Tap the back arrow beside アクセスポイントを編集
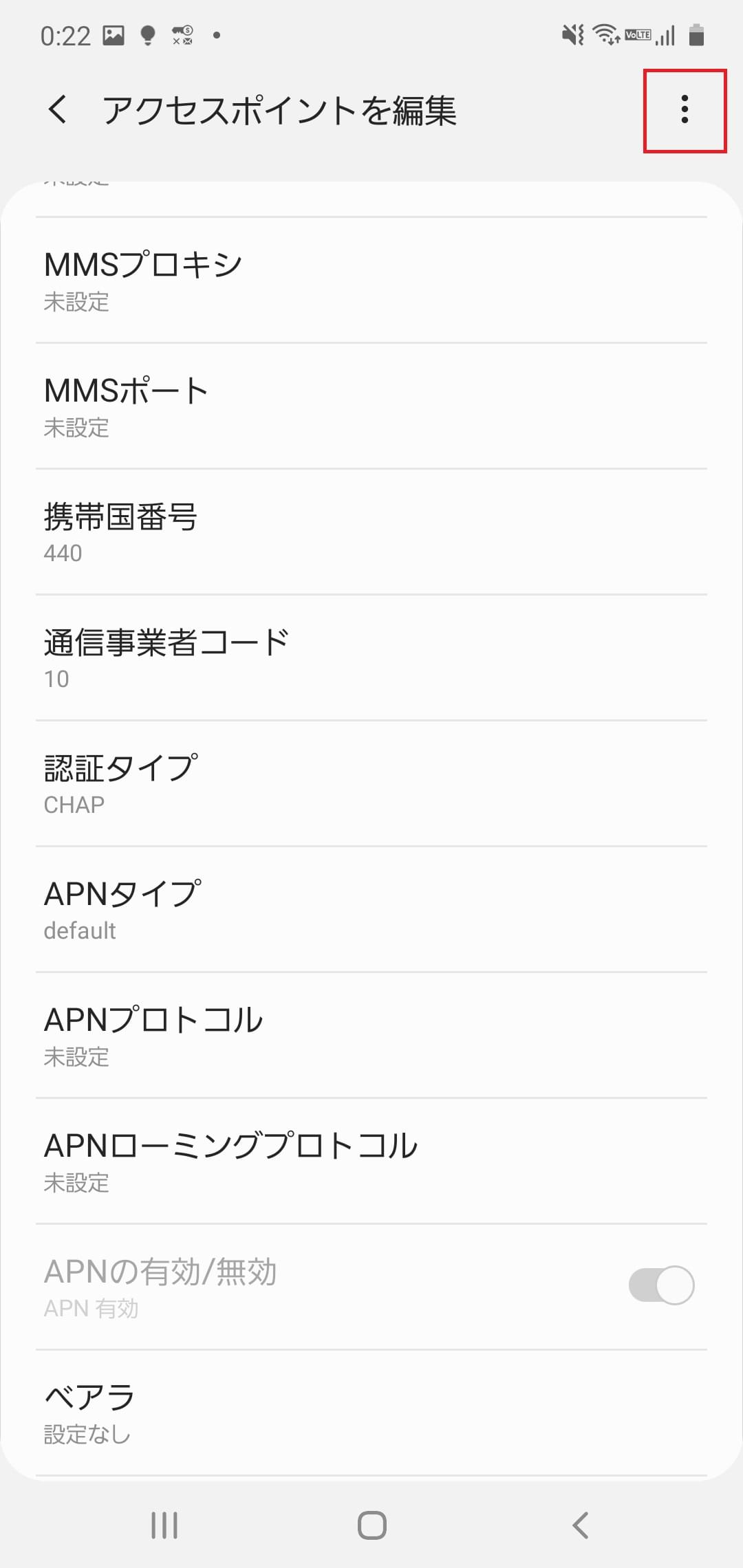 tap(58, 110)
